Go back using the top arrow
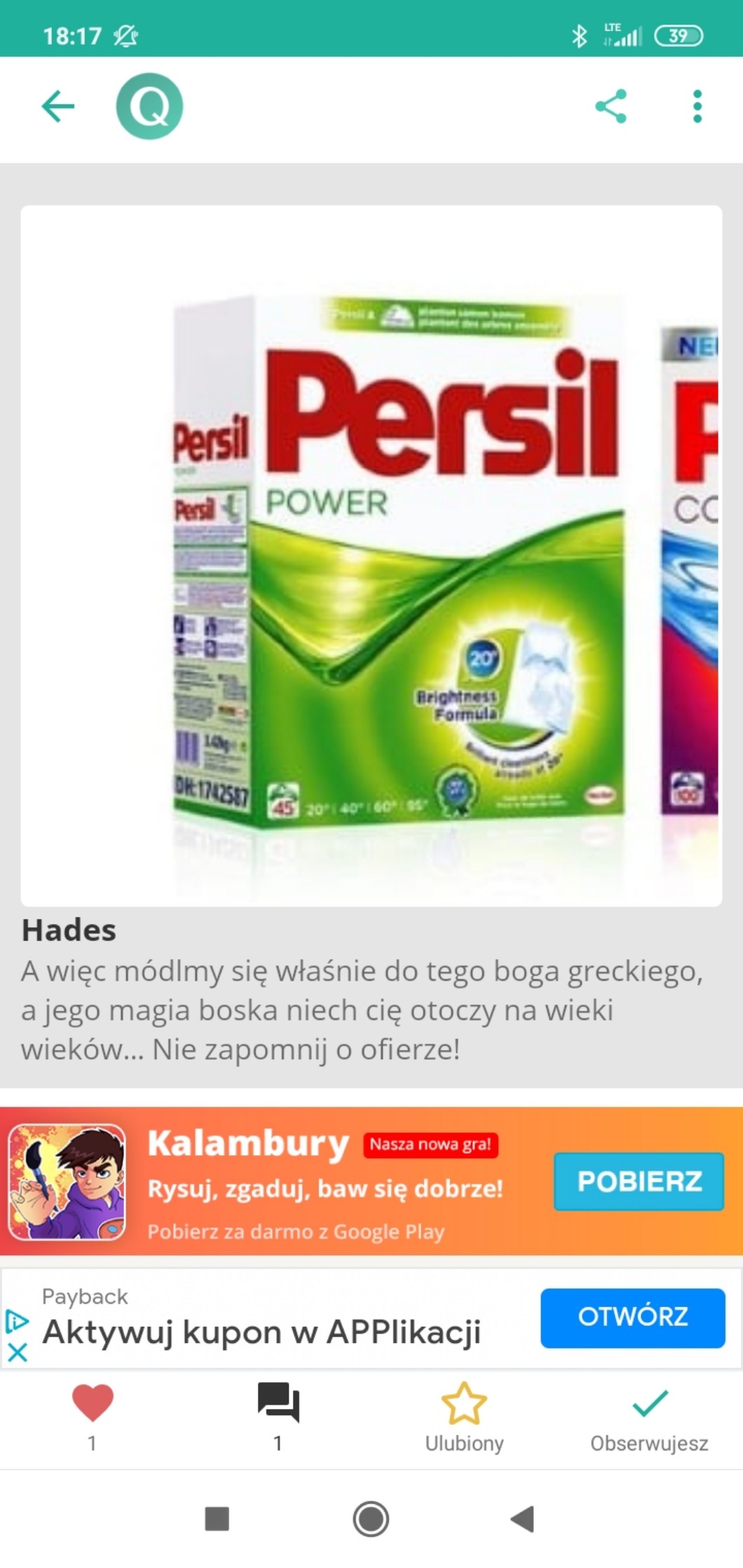Viewport: 743px width, 1568px height. (58, 107)
